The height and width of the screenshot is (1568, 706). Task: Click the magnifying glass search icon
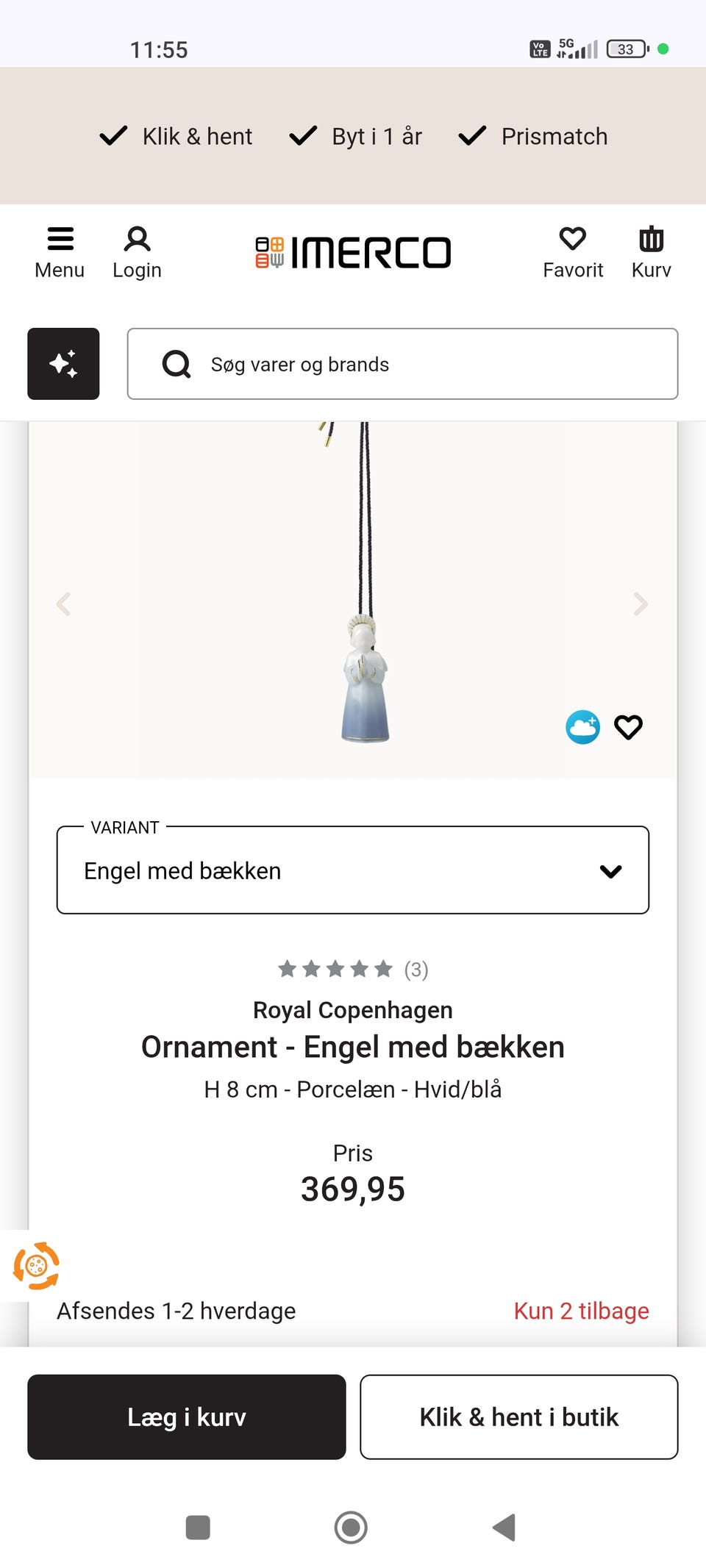(176, 363)
